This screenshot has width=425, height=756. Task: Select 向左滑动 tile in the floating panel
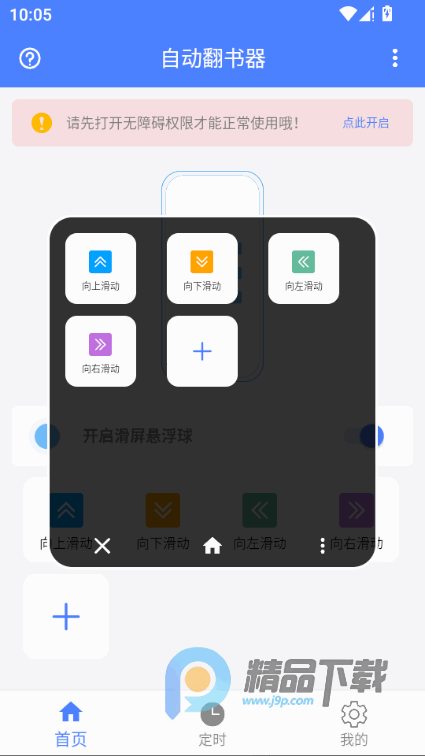303,269
